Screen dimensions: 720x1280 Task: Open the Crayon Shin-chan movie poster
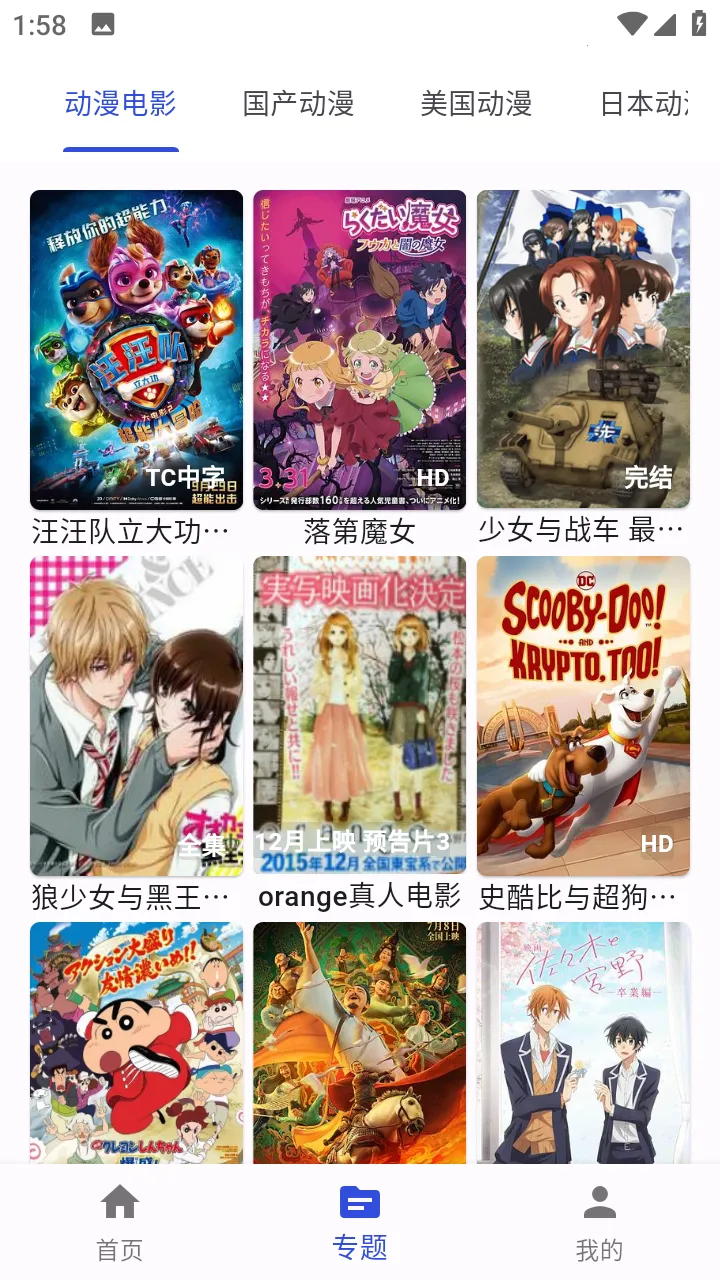tap(136, 1042)
